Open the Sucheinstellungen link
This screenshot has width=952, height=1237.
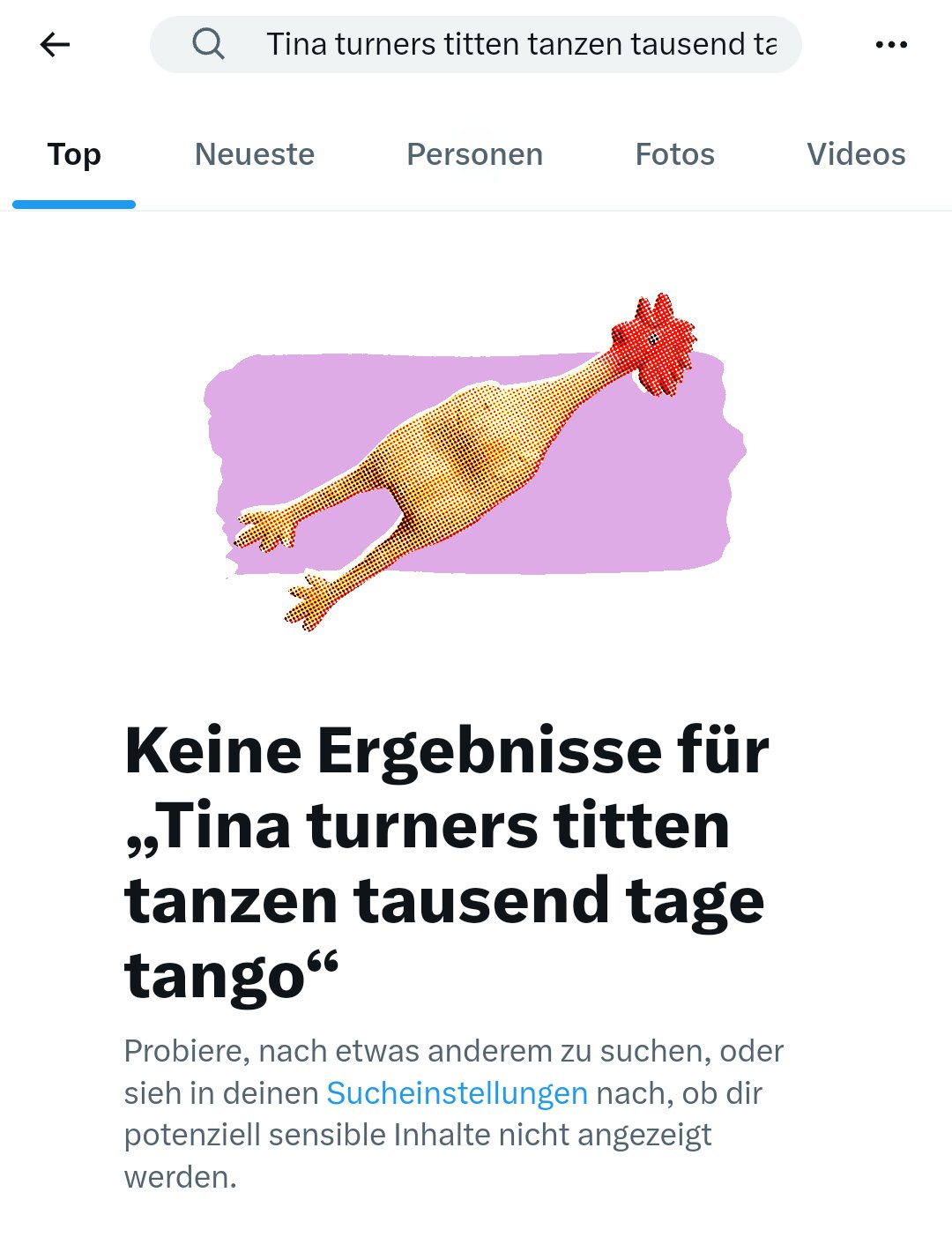coord(457,1093)
